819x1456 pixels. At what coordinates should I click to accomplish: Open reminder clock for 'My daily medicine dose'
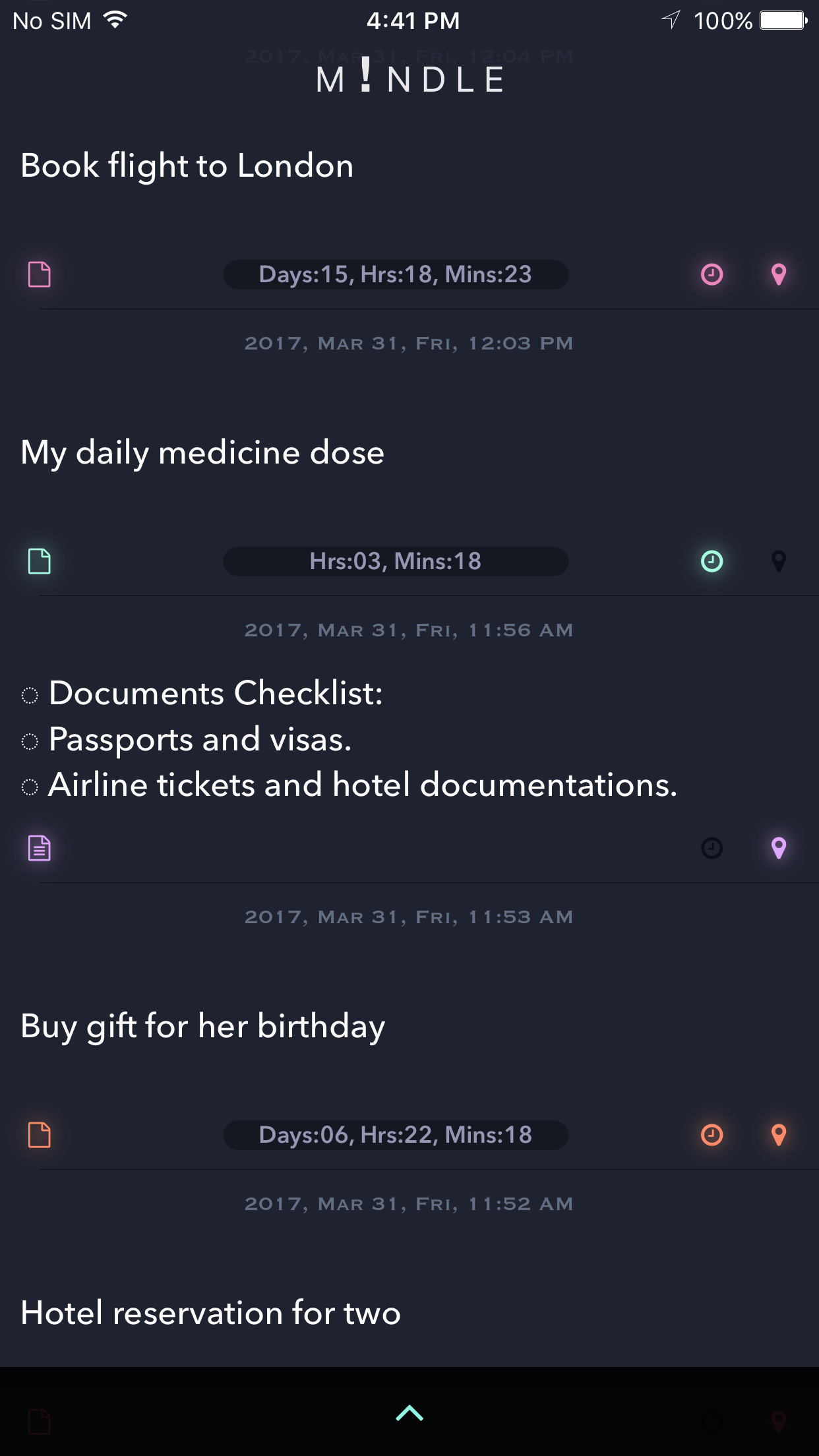coord(712,561)
